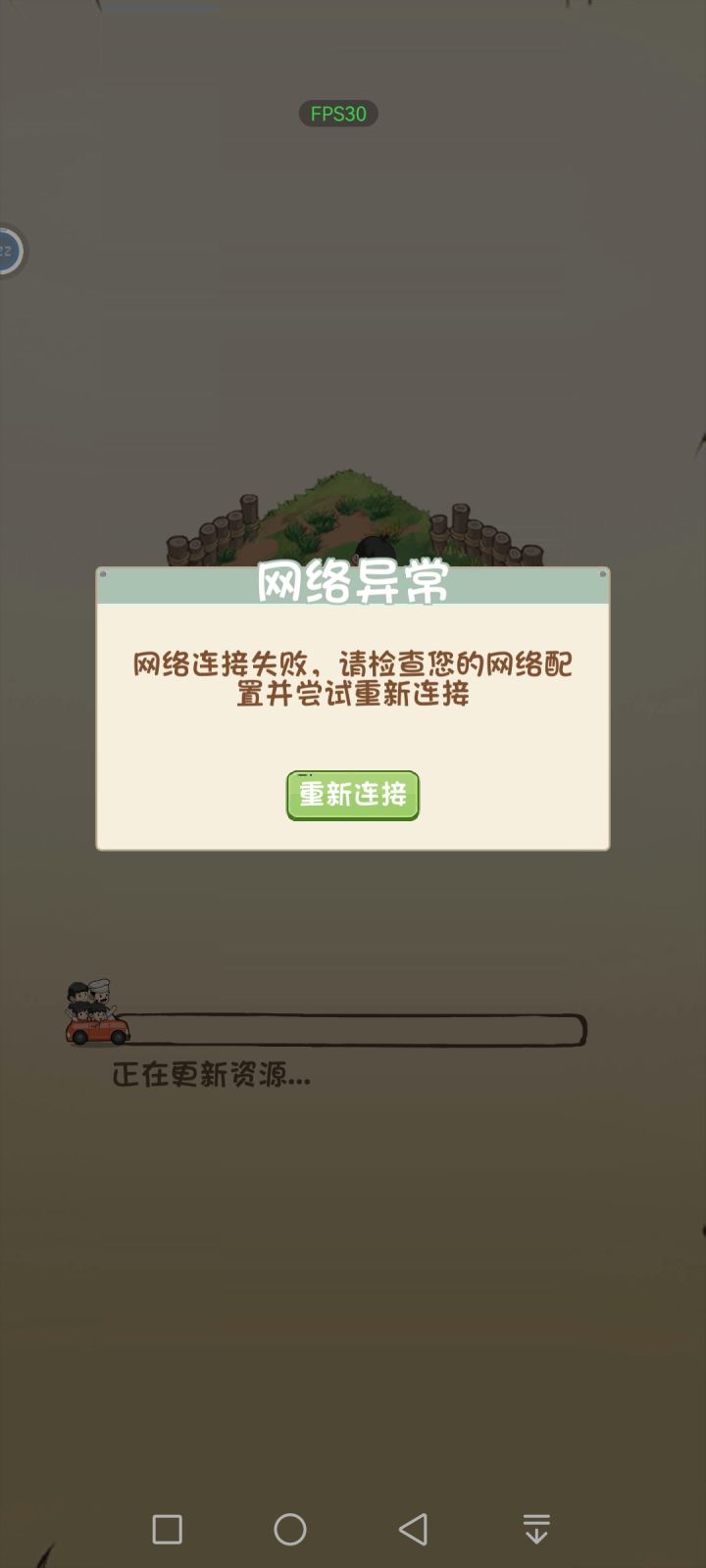Tap the 重新连接 reconnect button
The image size is (706, 1568).
tap(352, 796)
